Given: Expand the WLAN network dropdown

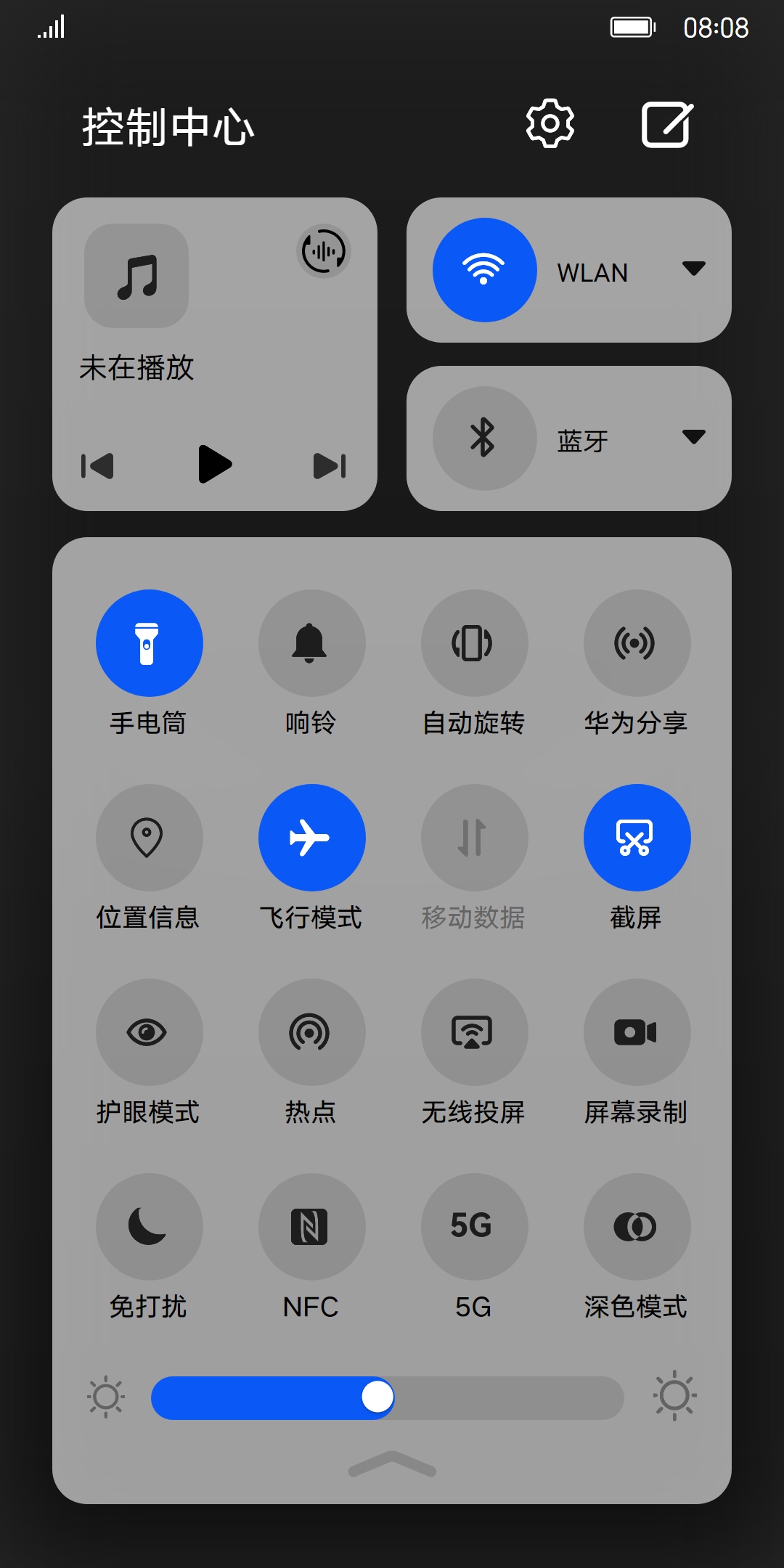Looking at the screenshot, I should pyautogui.click(x=694, y=269).
